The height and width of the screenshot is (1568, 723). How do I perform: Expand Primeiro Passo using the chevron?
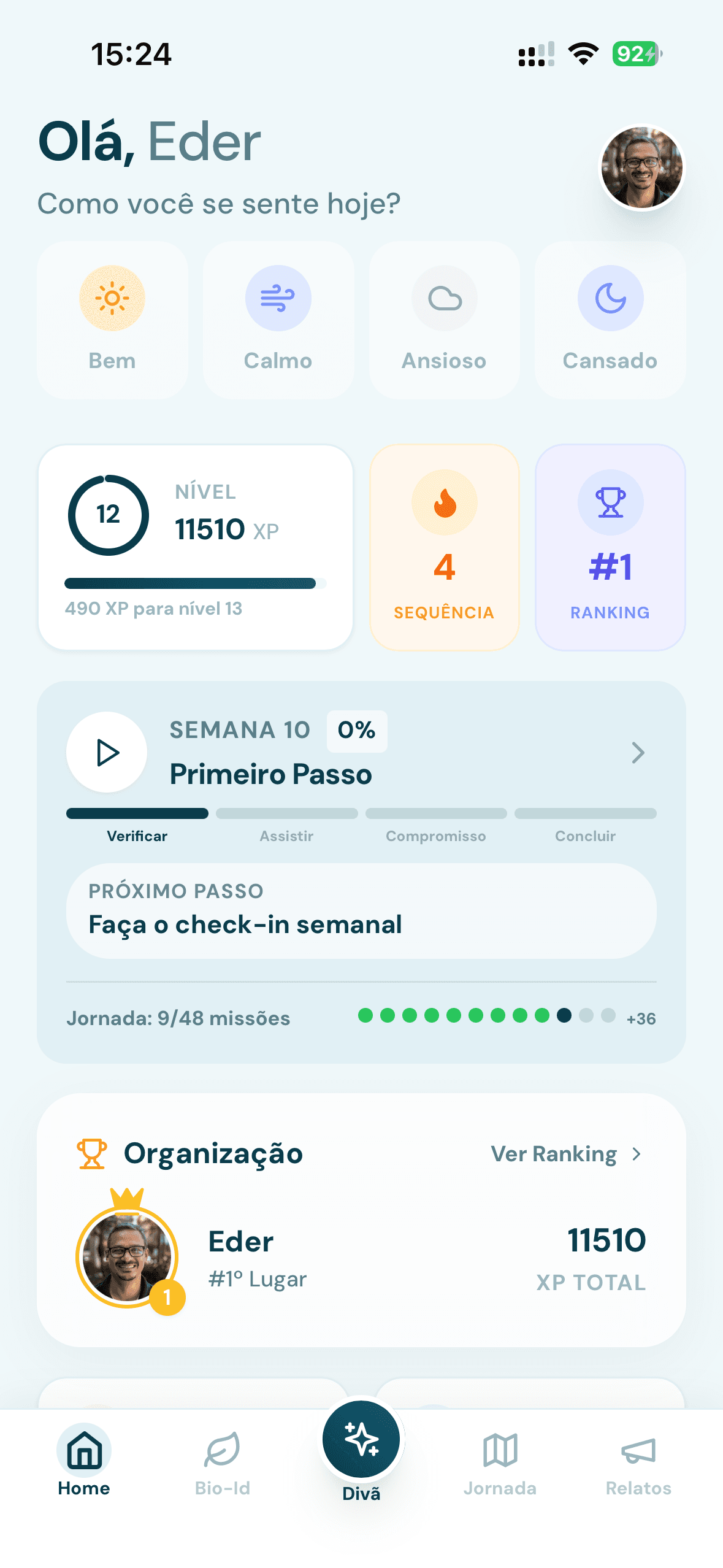tap(638, 753)
